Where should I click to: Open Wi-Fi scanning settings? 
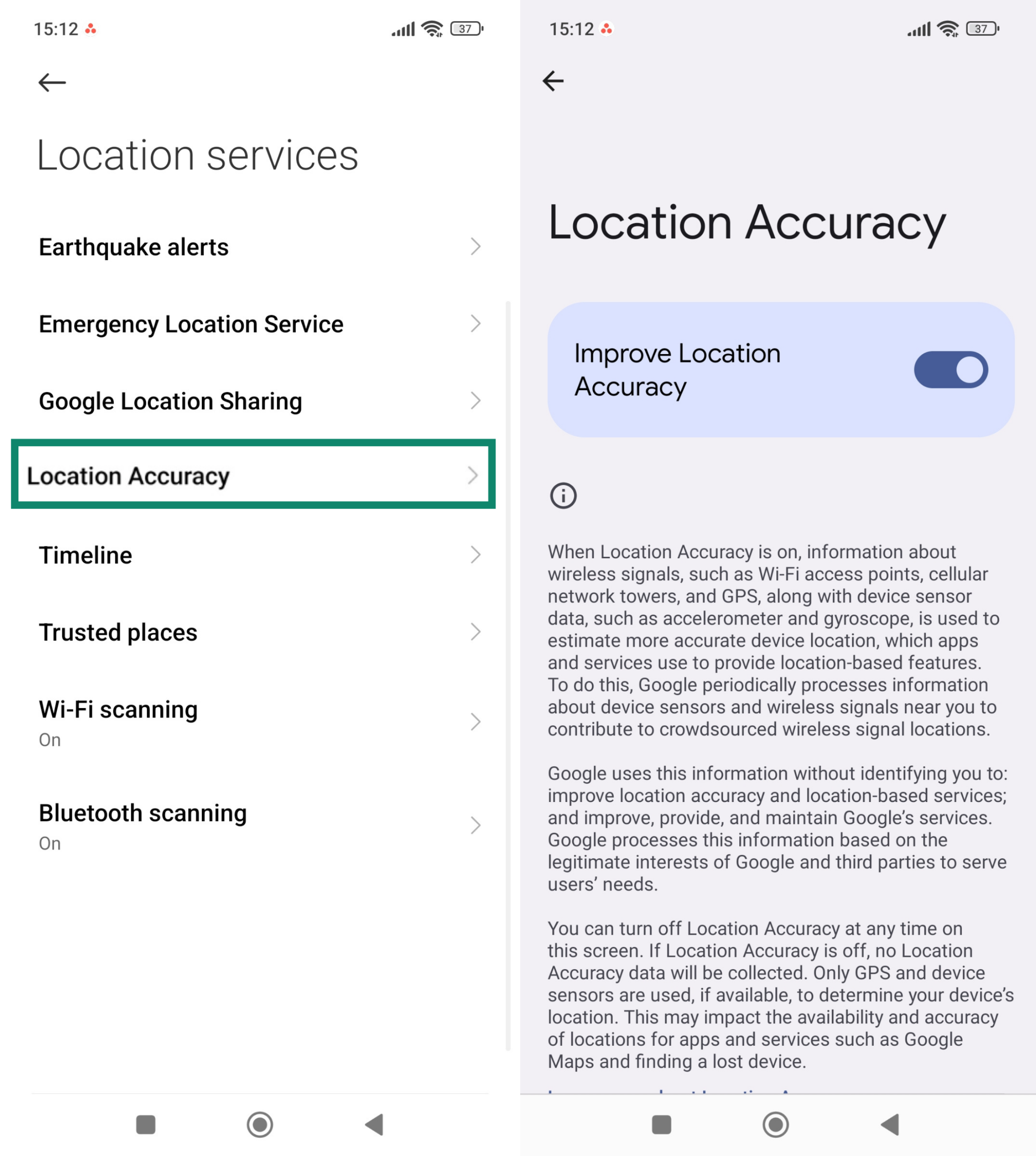tap(259, 722)
